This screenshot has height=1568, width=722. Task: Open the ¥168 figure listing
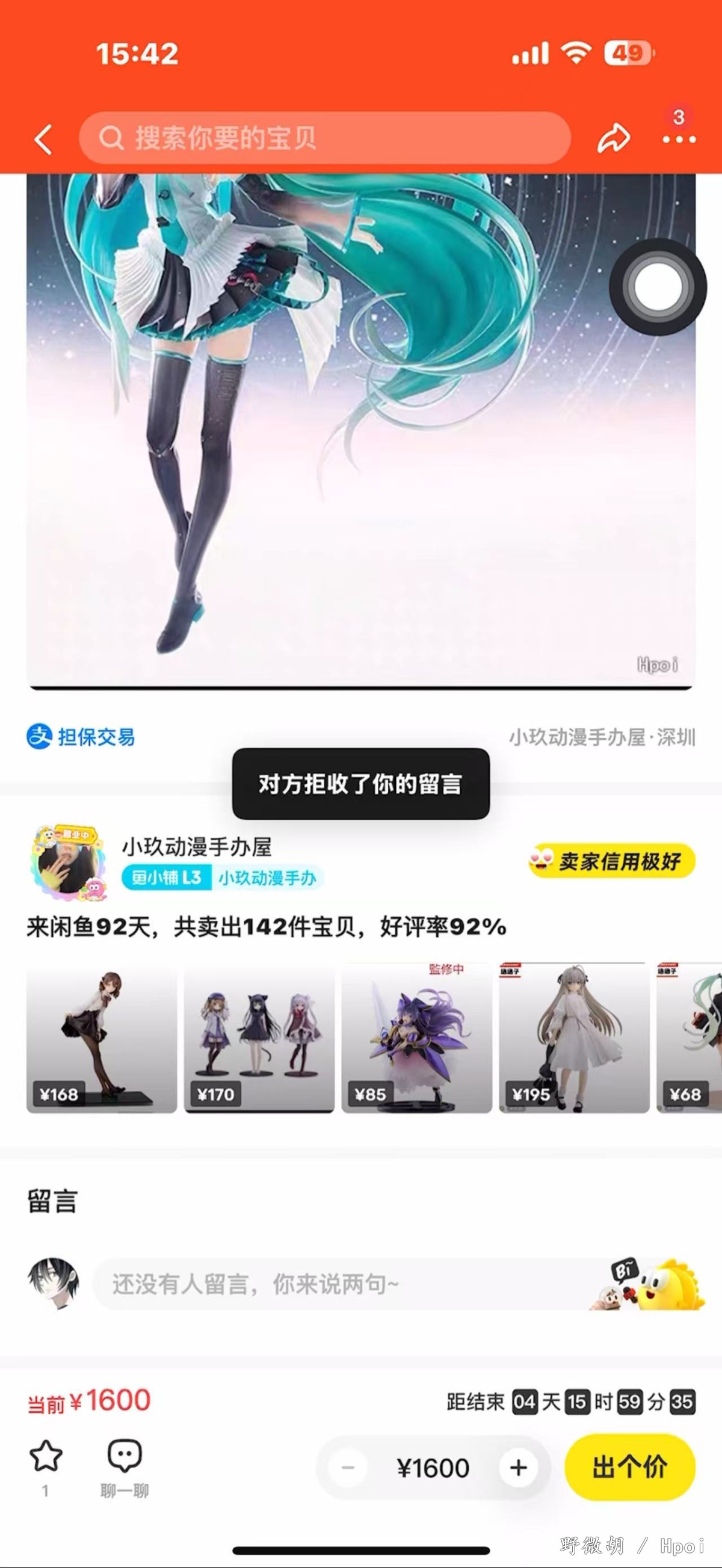[102, 1039]
